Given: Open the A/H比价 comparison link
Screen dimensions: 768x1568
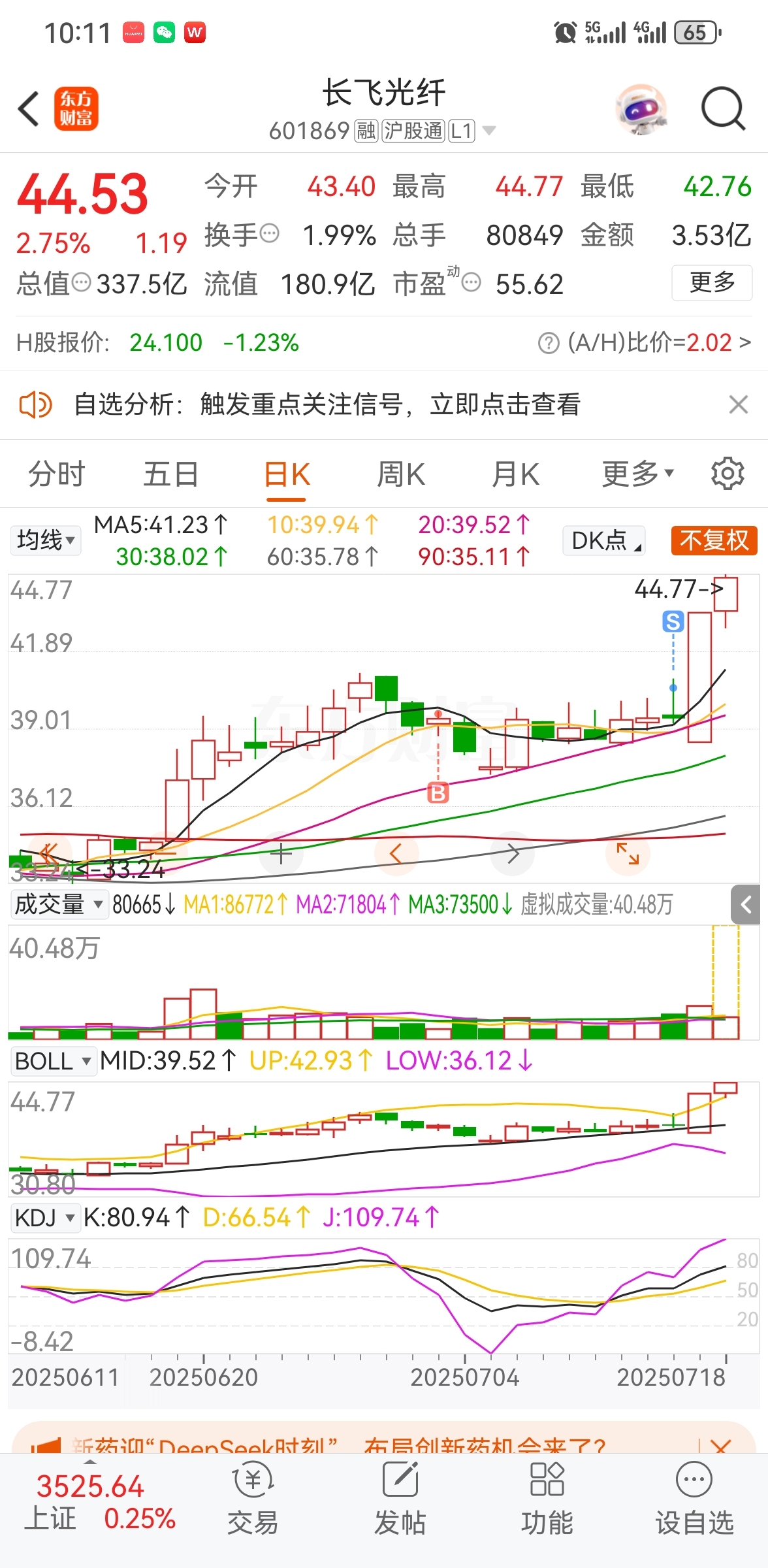Looking at the screenshot, I should tap(644, 342).
